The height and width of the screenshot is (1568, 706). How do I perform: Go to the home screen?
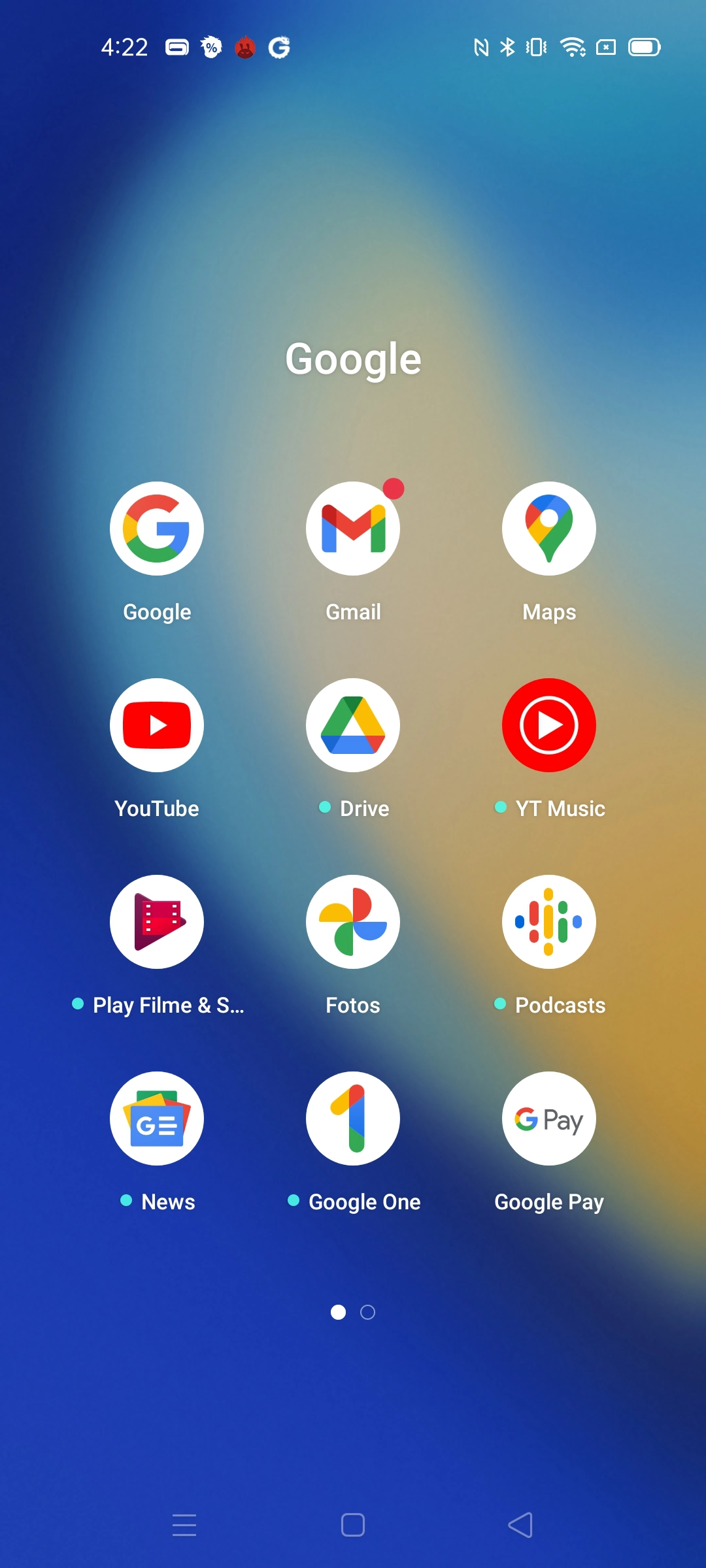point(353,1525)
